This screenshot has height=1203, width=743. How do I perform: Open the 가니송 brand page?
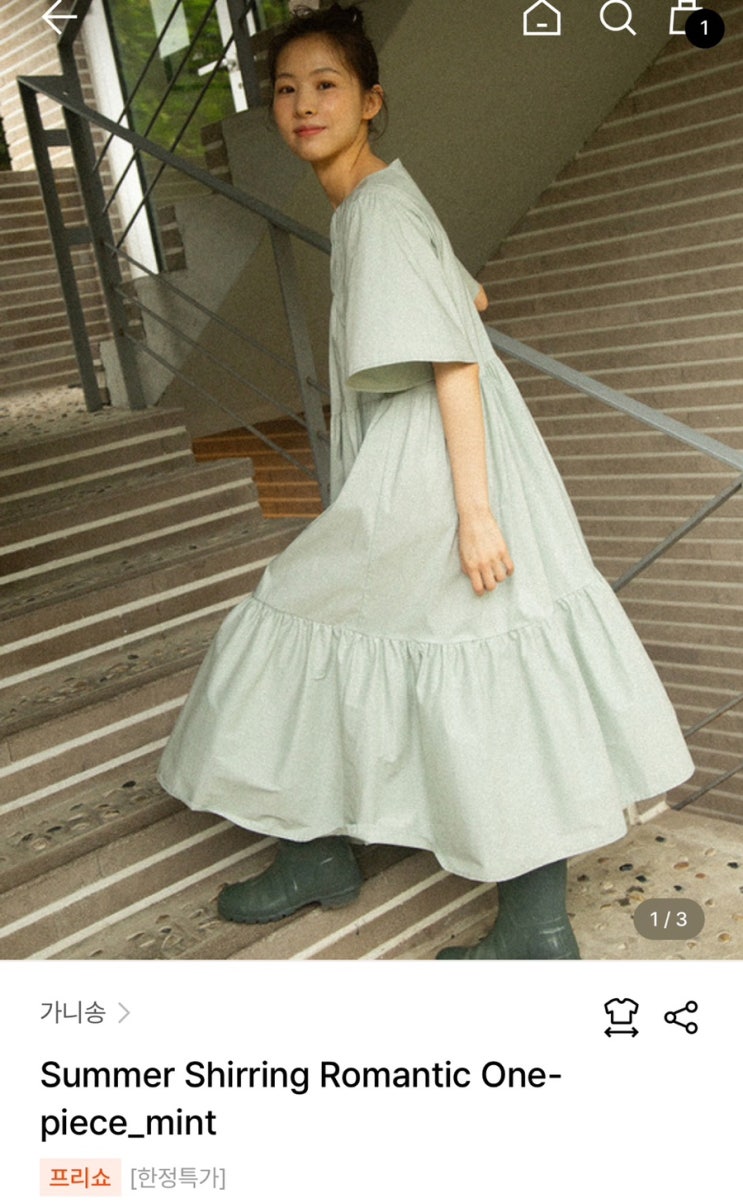85,1012
